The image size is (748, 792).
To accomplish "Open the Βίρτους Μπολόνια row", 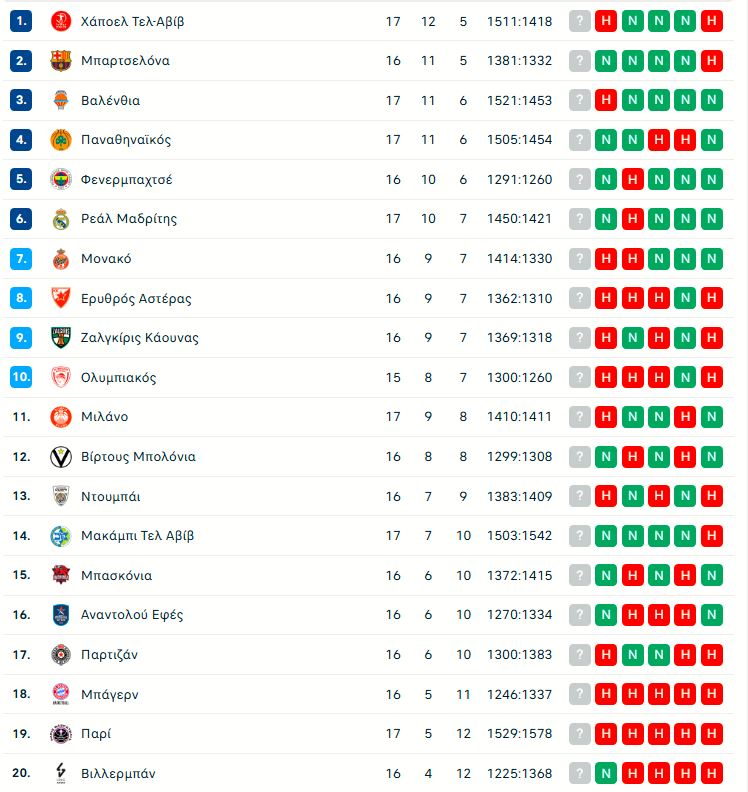I will [138, 457].
